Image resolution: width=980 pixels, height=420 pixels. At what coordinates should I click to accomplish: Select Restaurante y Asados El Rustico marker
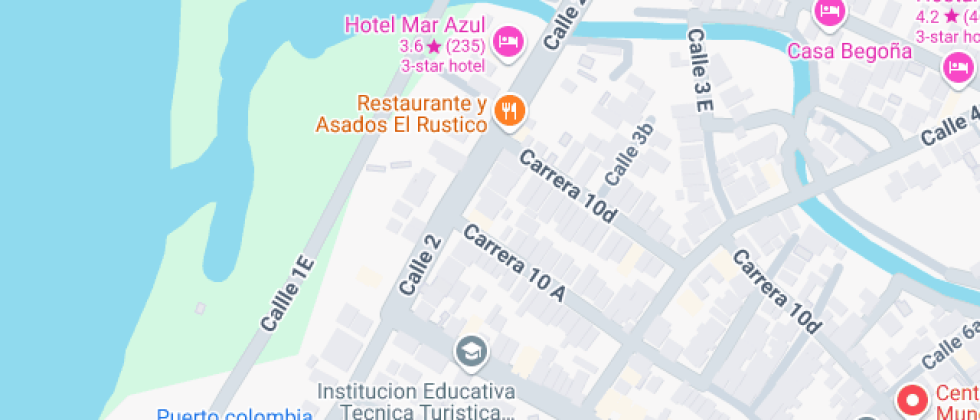510,111
